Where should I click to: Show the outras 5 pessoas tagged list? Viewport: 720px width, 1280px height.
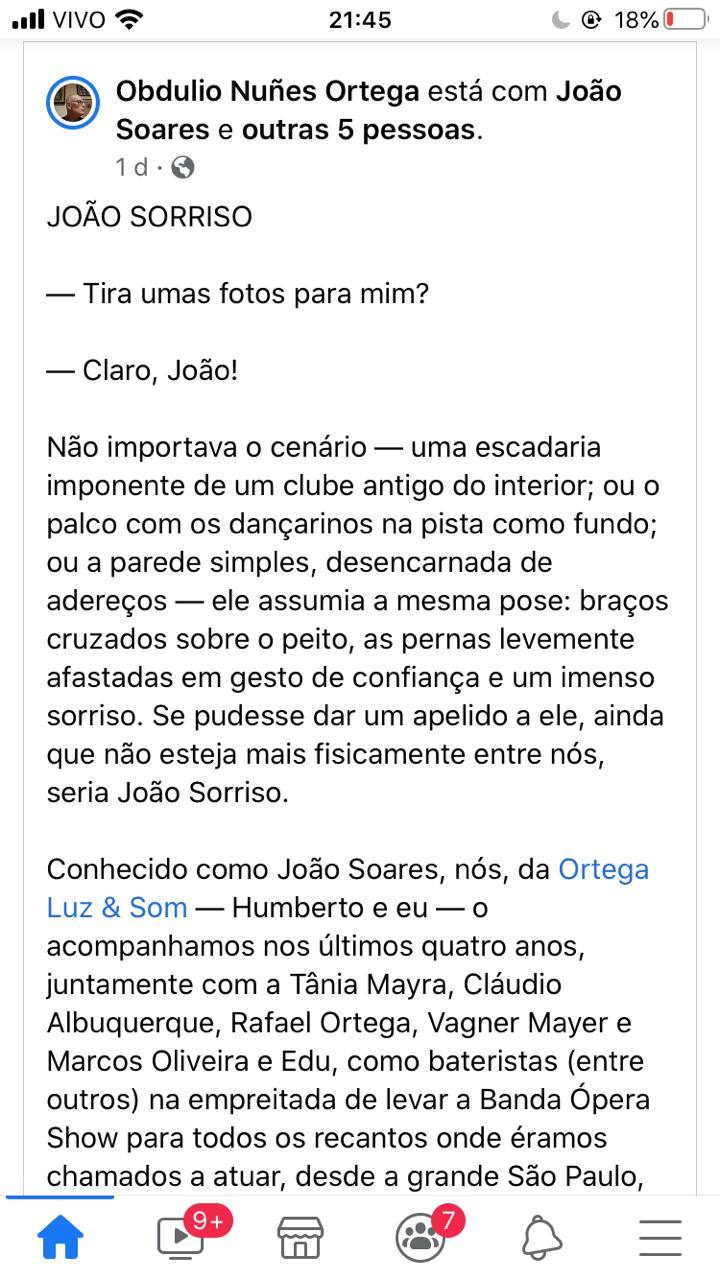[360, 130]
